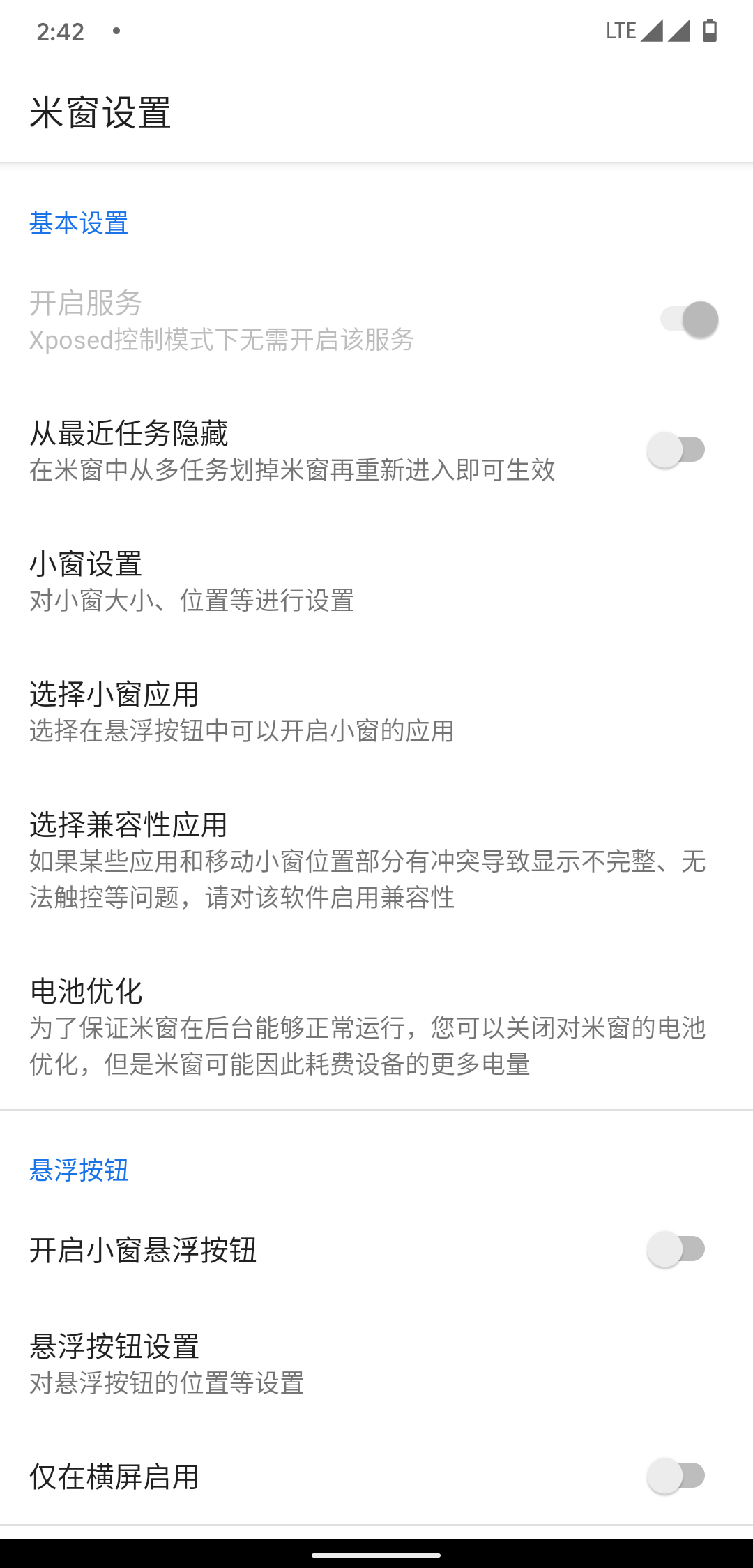This screenshot has height=1568, width=753.
Task: Click the notification dot next to clock
Action: point(116,31)
